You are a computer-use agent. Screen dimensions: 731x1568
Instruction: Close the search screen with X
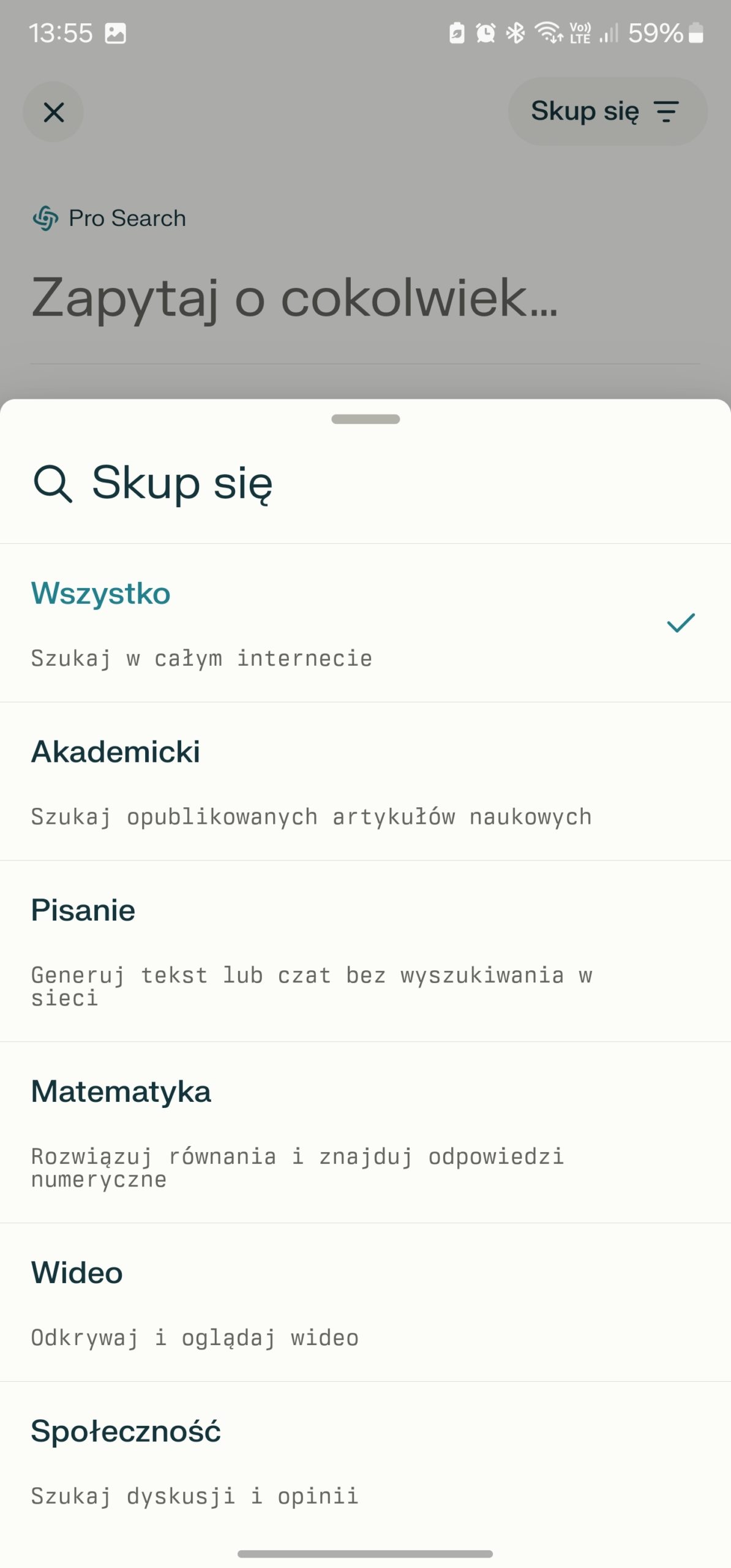pyautogui.click(x=53, y=112)
